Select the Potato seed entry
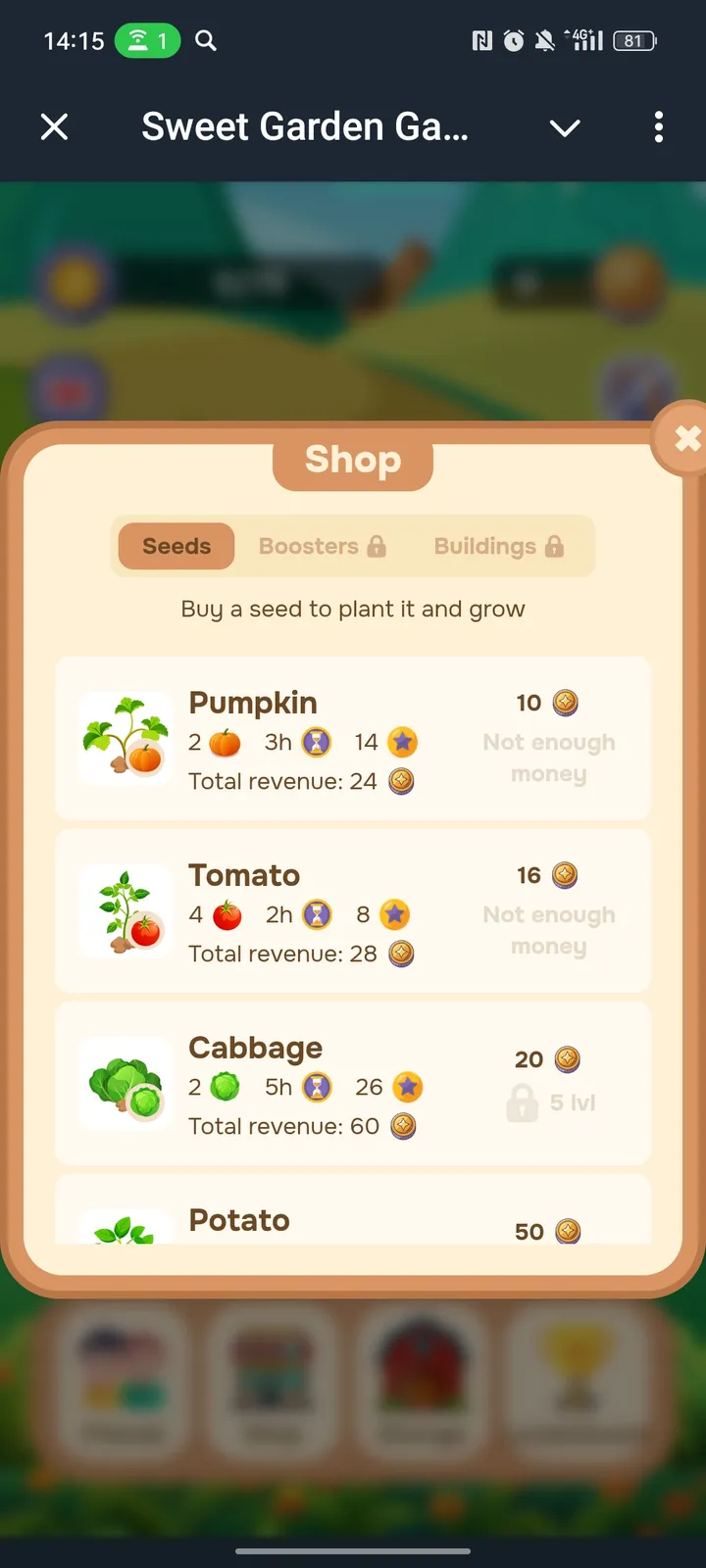Screen dimensions: 706x1568 [353, 1220]
